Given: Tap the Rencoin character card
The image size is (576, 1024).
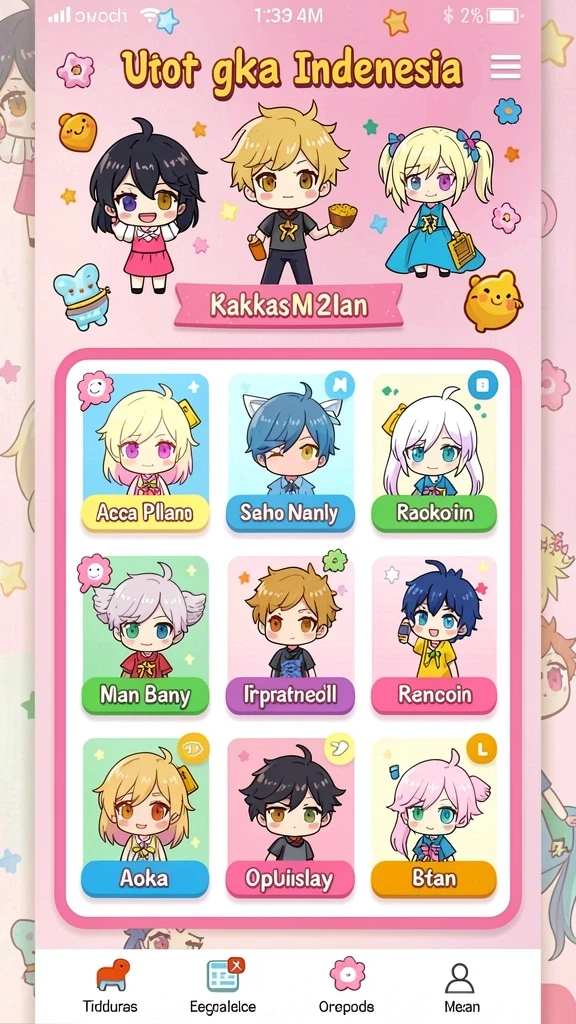Looking at the screenshot, I should coord(434,635).
